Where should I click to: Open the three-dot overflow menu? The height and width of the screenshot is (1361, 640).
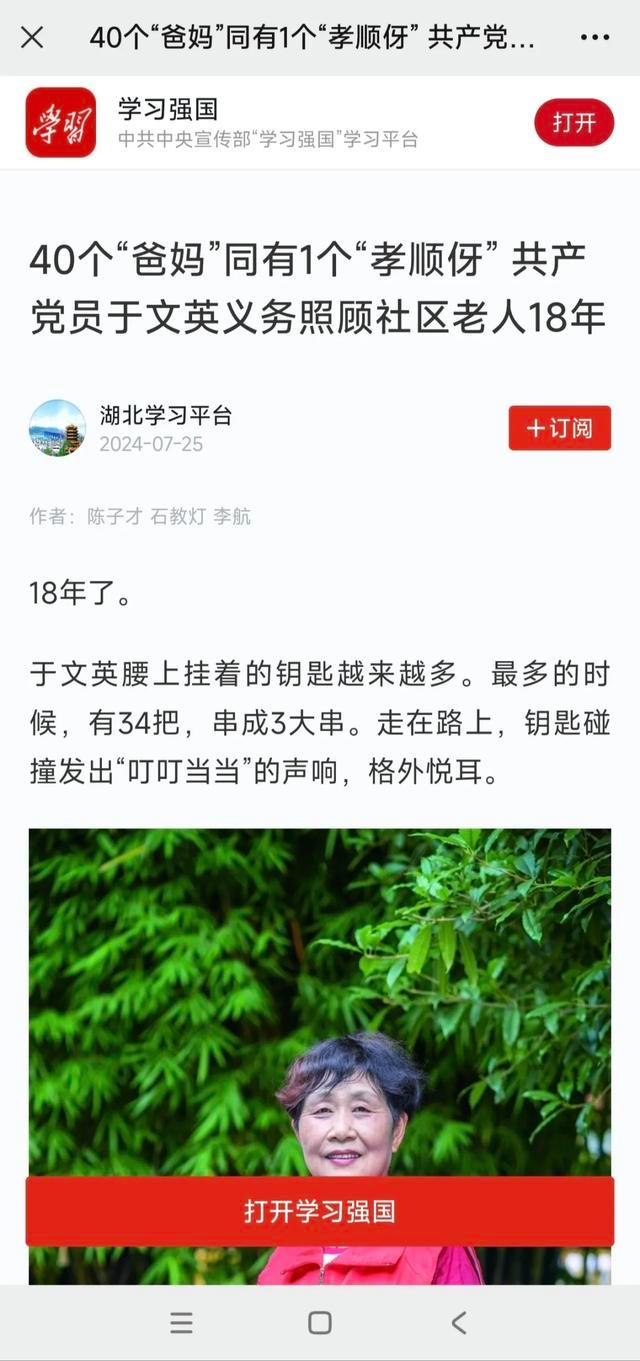pos(595,38)
